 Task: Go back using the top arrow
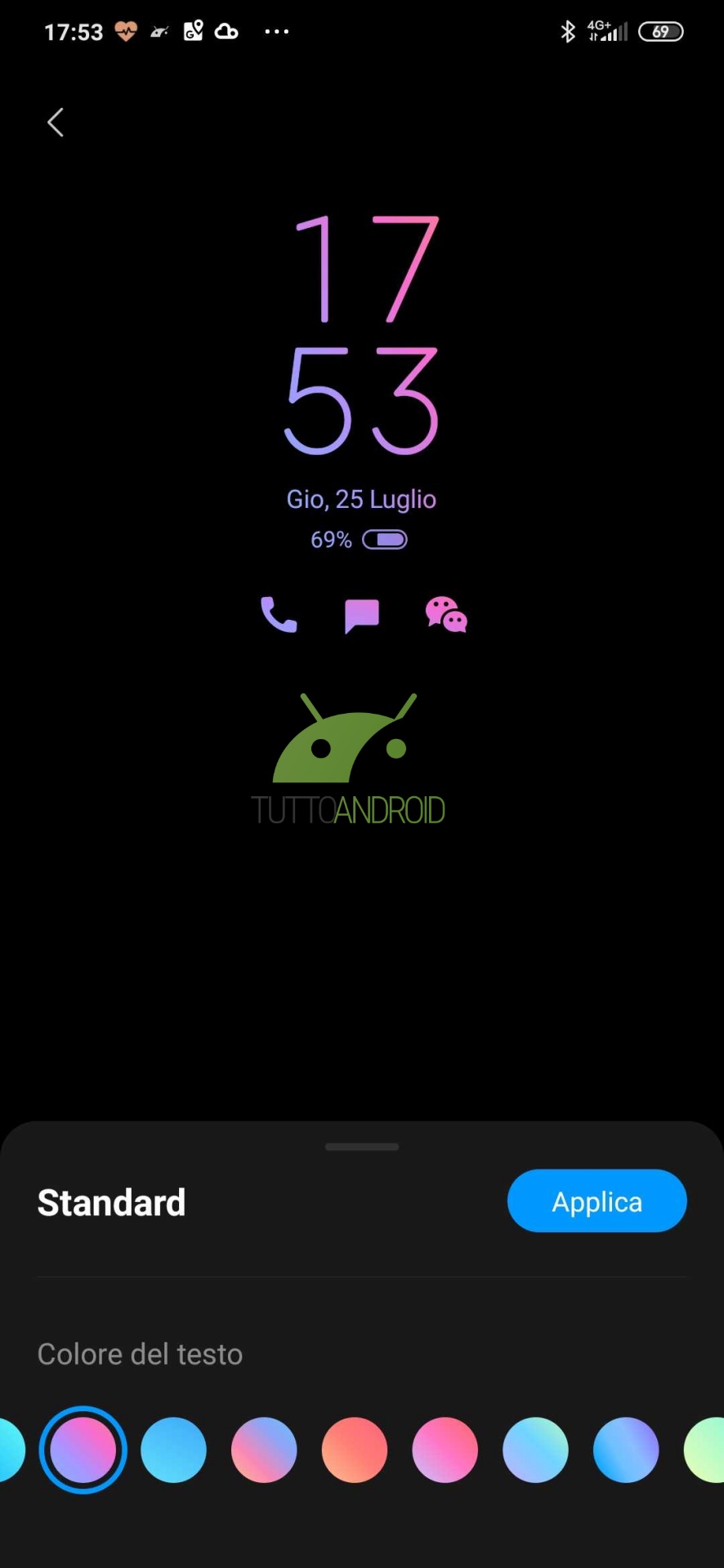coord(55,122)
